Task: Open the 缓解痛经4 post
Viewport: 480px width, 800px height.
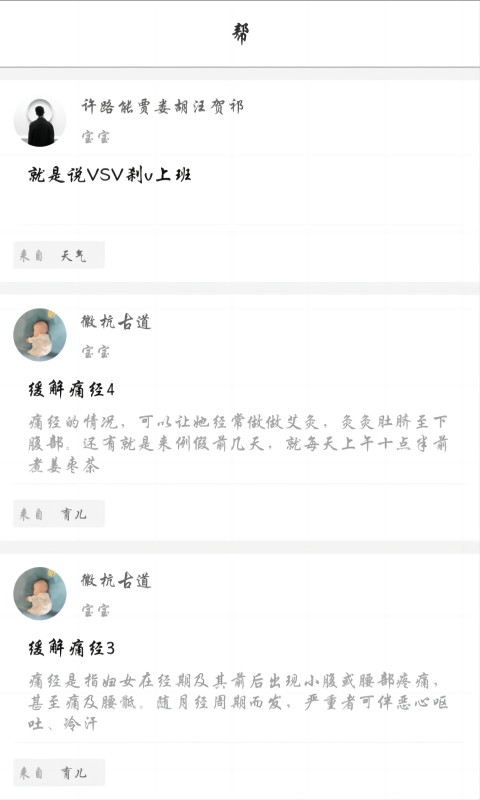Action: pyautogui.click(x=71, y=390)
